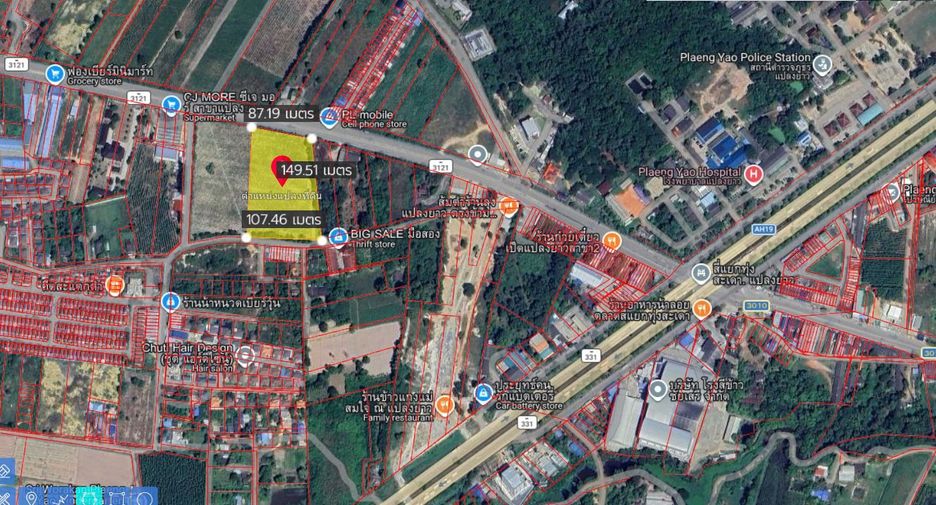Select the rectangle drawing tool
The width and height of the screenshot is (936, 505).
coord(117,497)
